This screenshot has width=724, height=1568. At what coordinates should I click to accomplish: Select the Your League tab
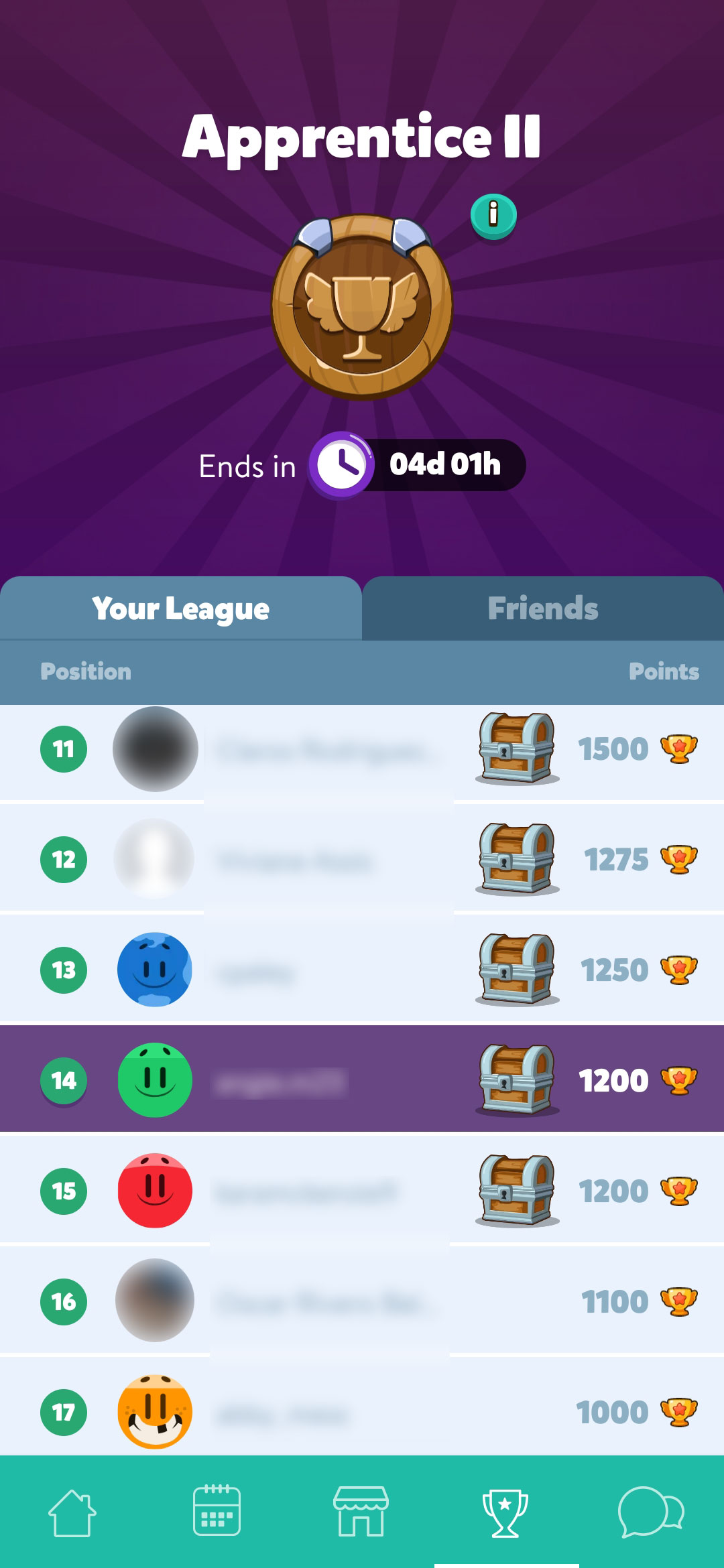[x=181, y=608]
